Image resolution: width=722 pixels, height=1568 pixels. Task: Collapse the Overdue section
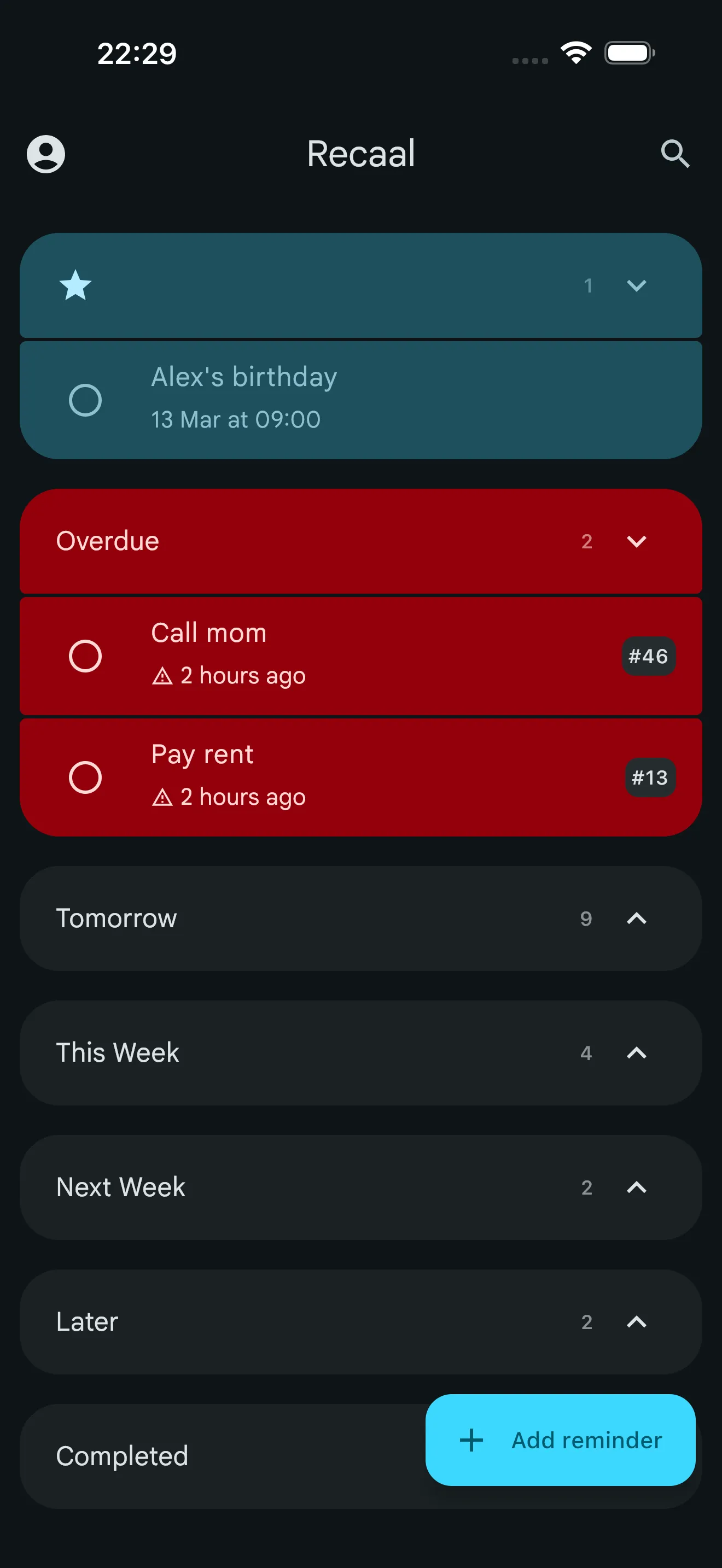click(637, 541)
